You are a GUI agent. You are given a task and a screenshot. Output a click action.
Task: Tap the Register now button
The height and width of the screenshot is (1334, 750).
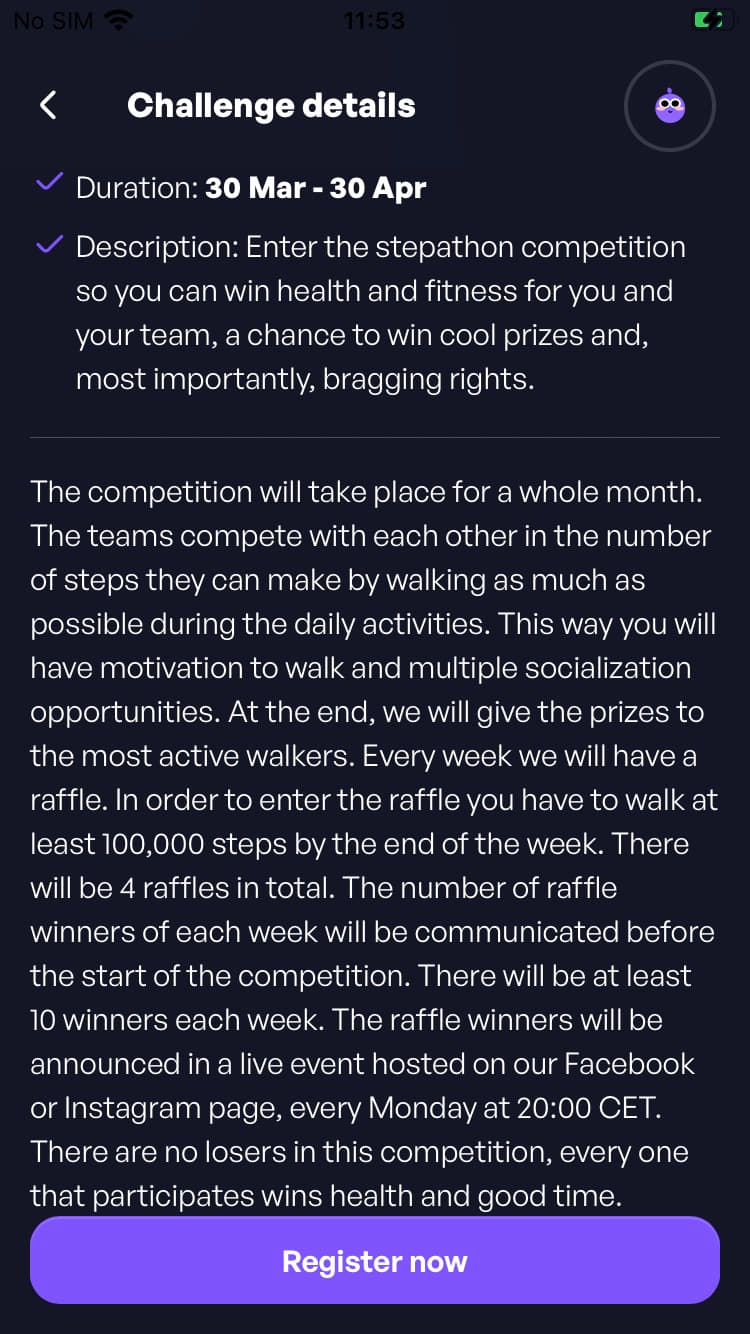(x=375, y=1261)
